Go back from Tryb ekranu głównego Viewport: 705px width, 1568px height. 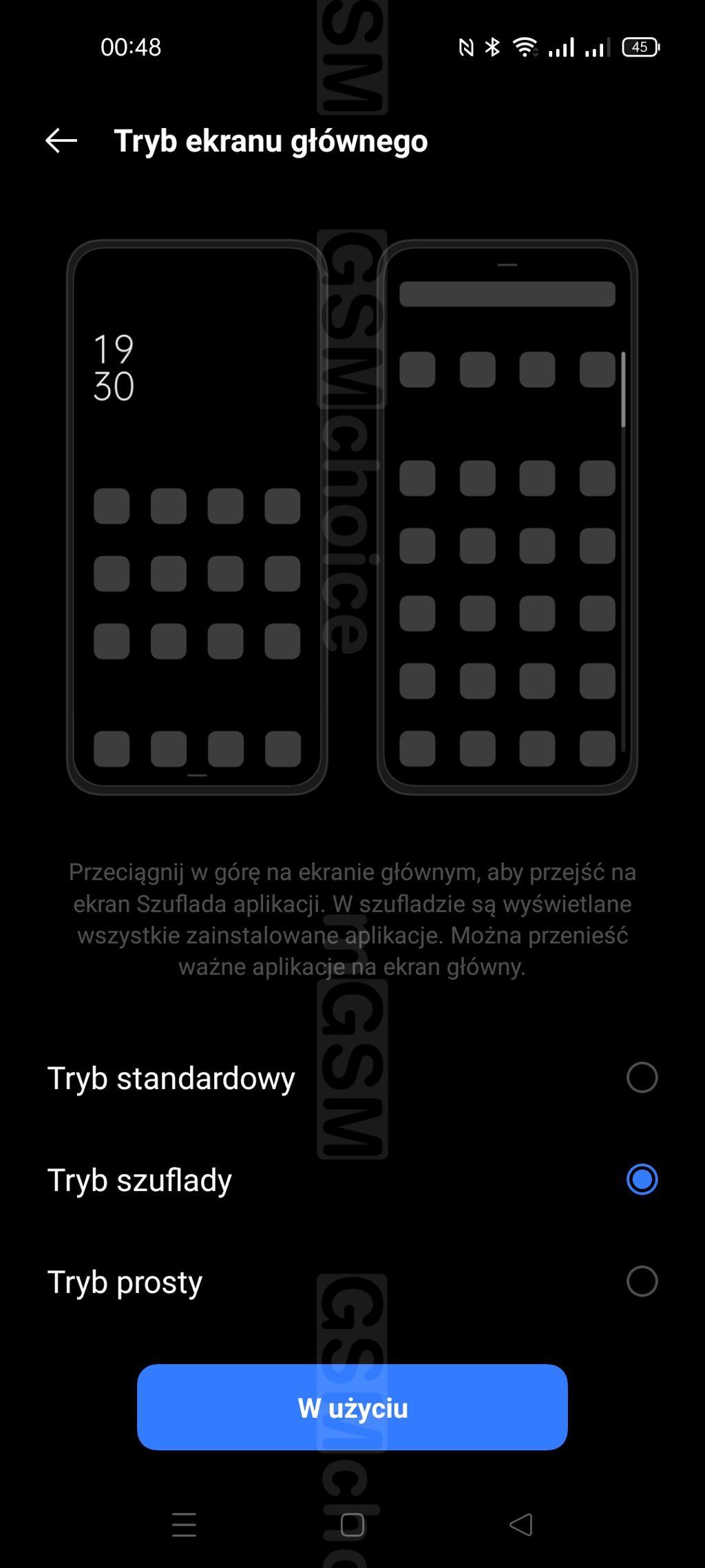(61, 141)
